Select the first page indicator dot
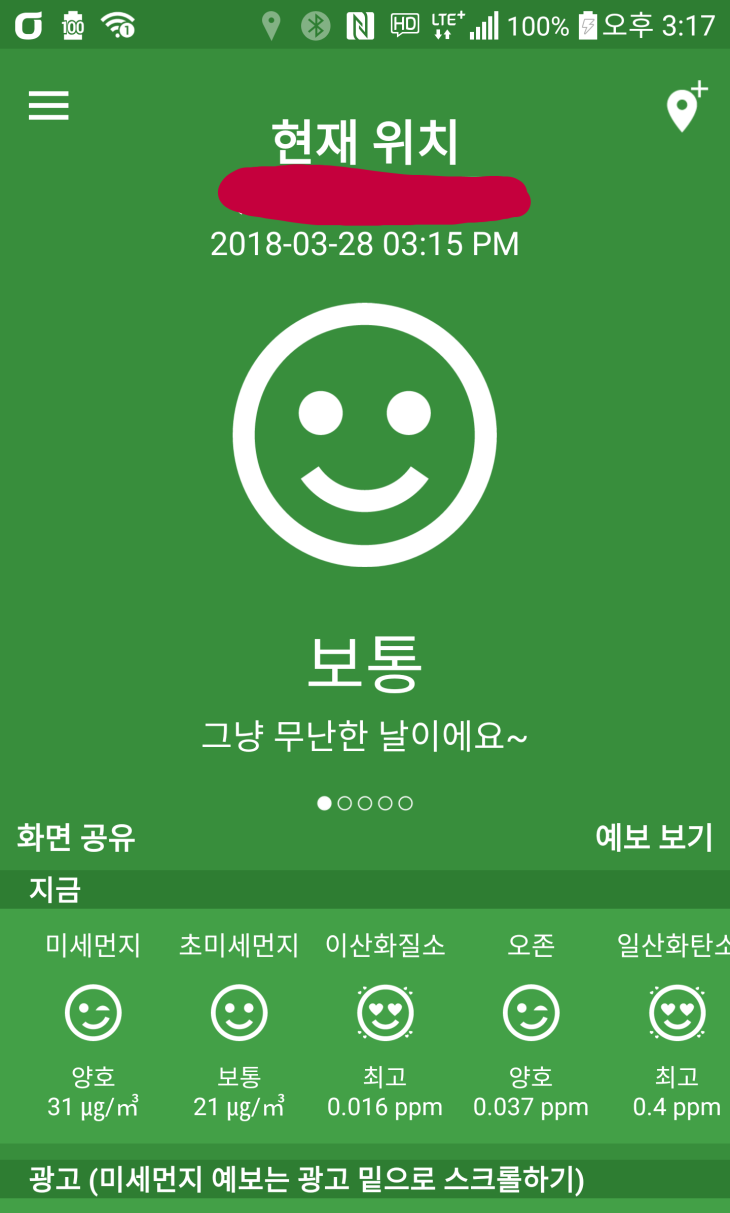This screenshot has height=1213, width=730. (324, 802)
